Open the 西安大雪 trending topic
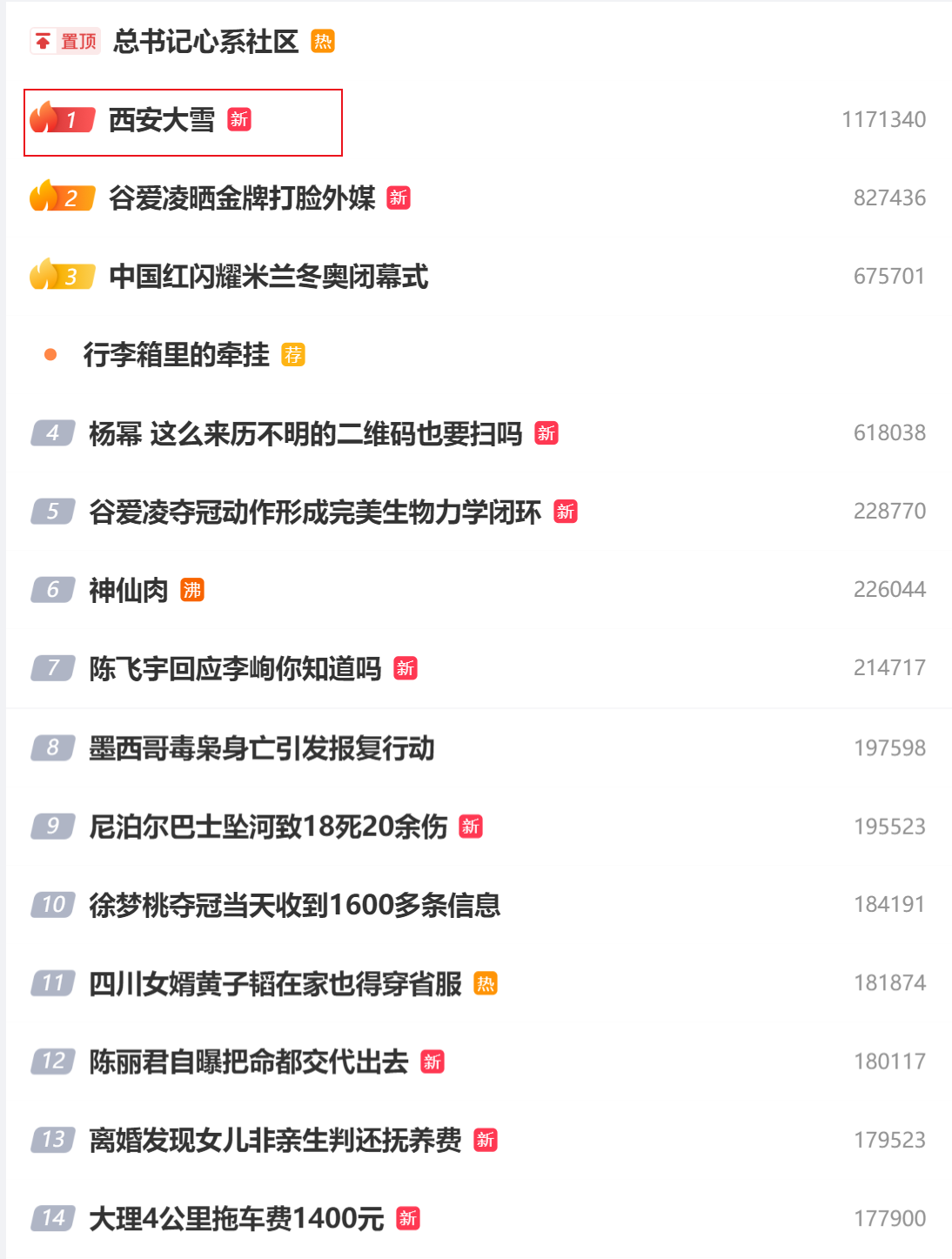This screenshot has width=952, height=1259. pos(162,119)
